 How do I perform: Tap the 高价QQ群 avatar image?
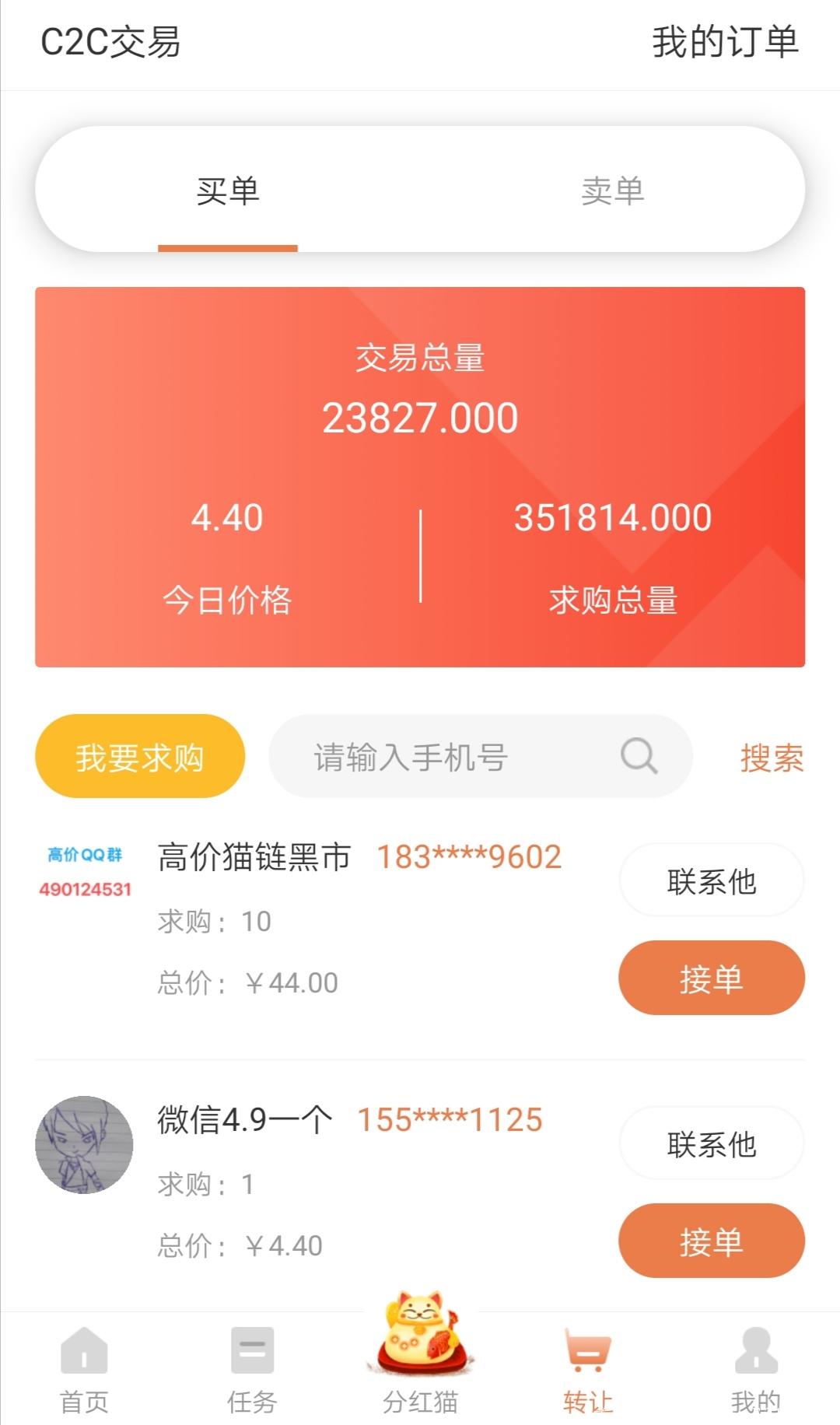tap(86, 871)
